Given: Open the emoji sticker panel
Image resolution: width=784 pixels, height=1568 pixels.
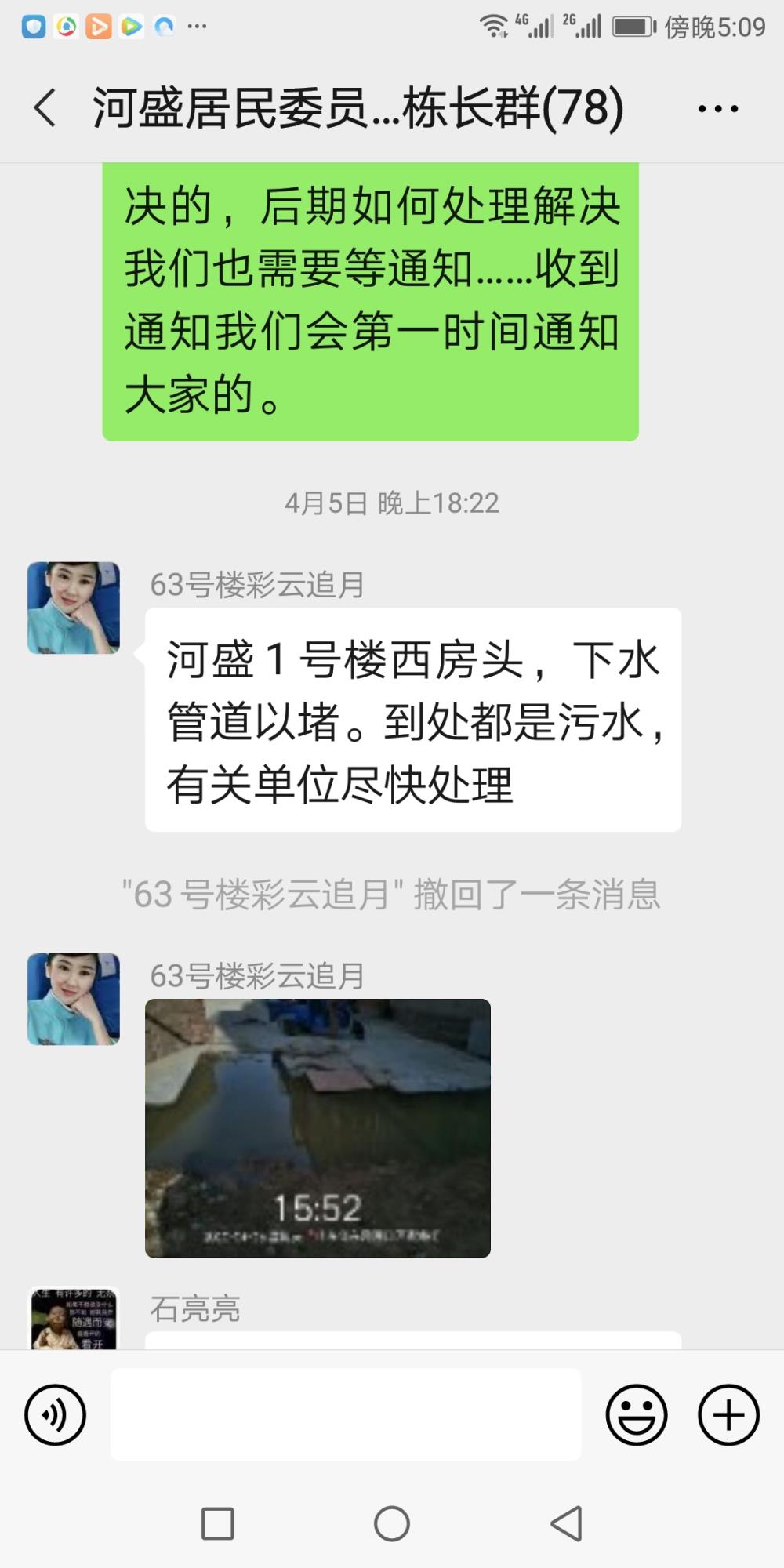Looking at the screenshot, I should (636, 1414).
